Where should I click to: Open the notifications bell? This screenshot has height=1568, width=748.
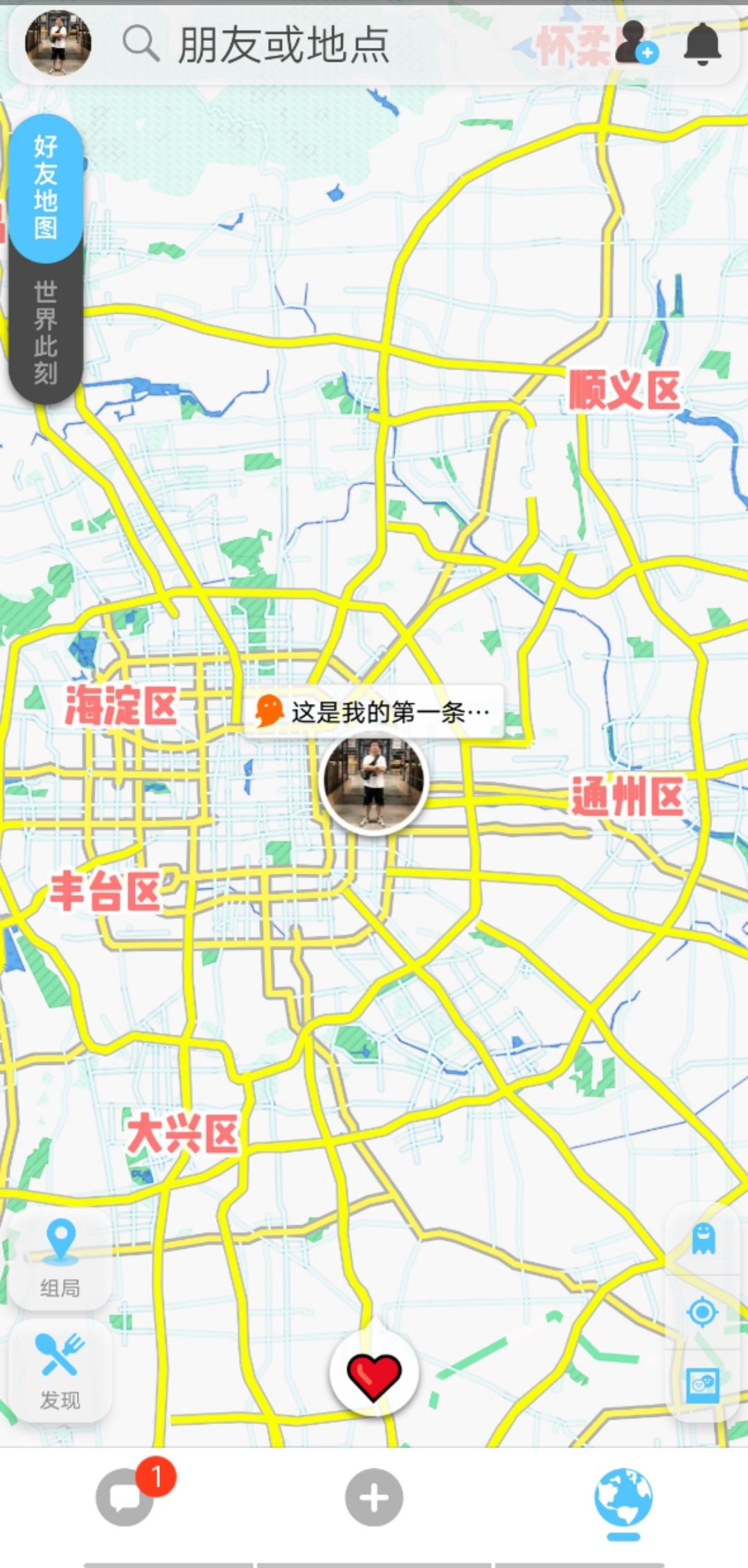(702, 44)
